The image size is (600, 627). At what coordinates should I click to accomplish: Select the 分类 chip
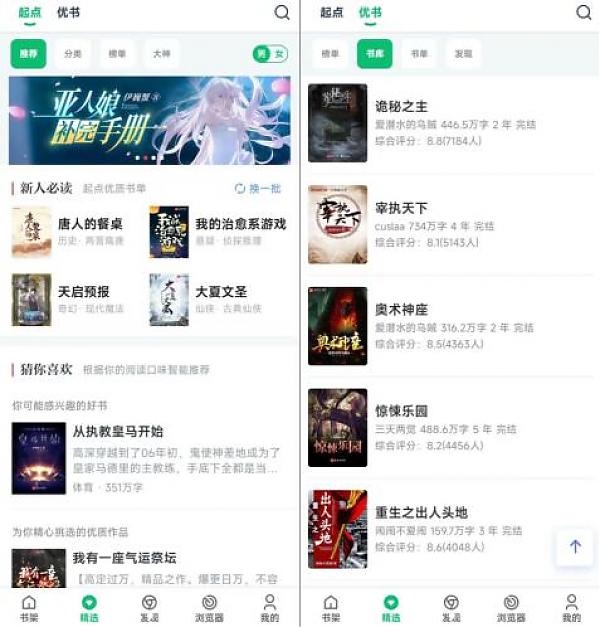point(73,54)
